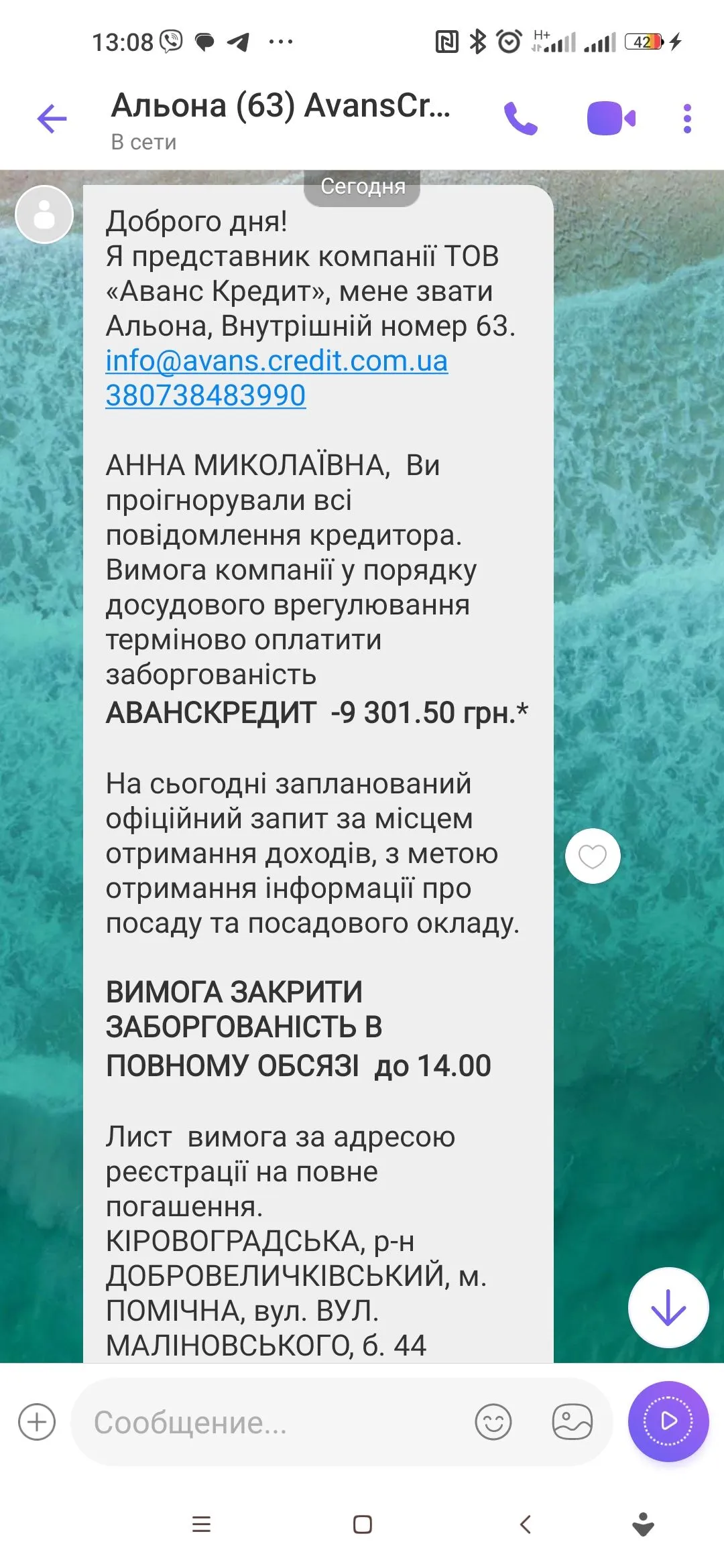724x1568 pixels.
Task: Jump to the latest message with the down arrow
Action: (x=668, y=1307)
